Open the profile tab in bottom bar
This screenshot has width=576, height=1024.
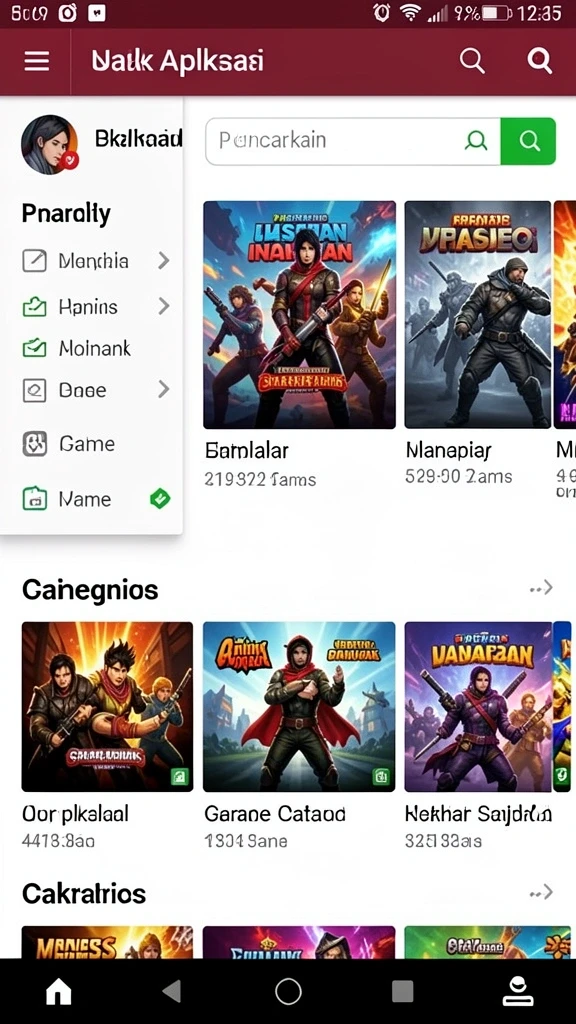(x=517, y=991)
